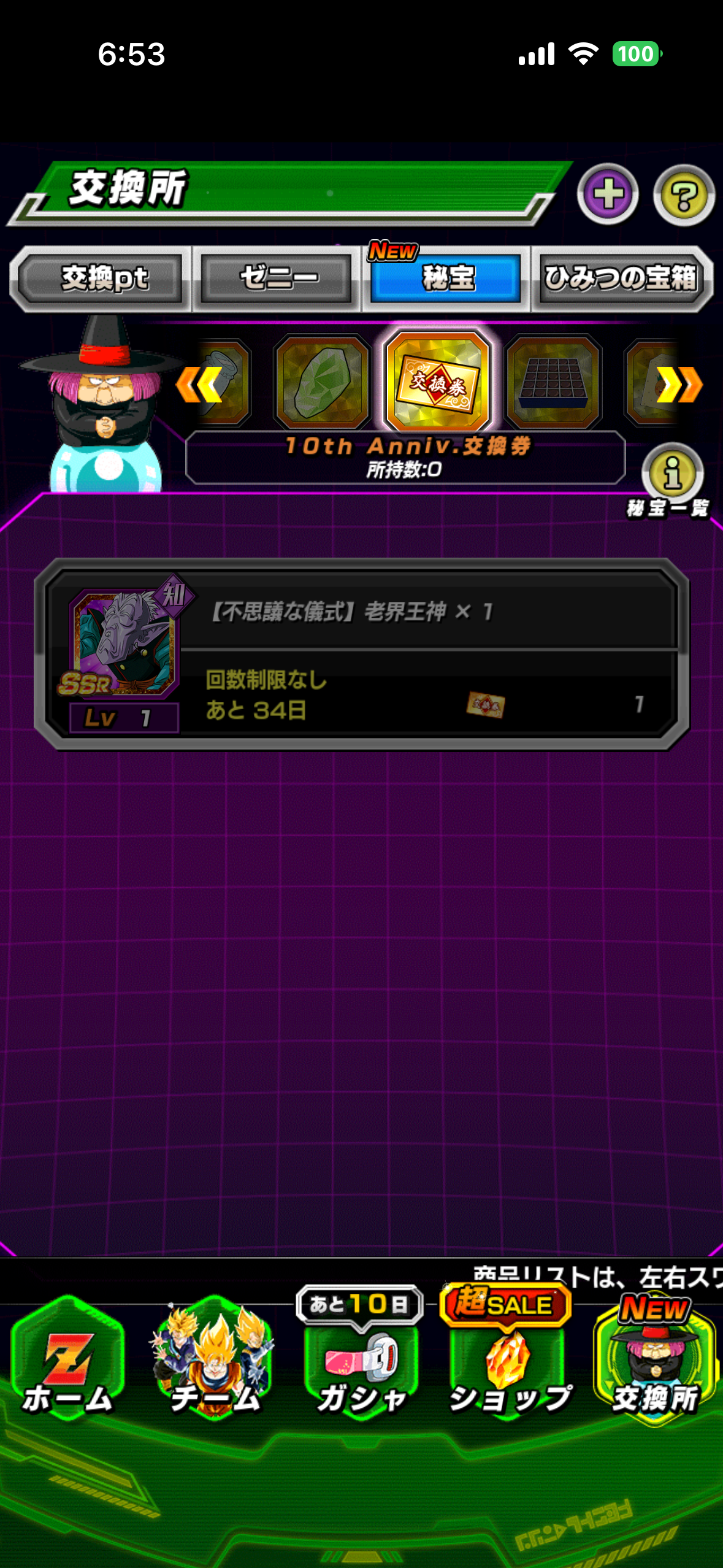Open the 秘宝一覧 info button

pyautogui.click(x=672, y=474)
